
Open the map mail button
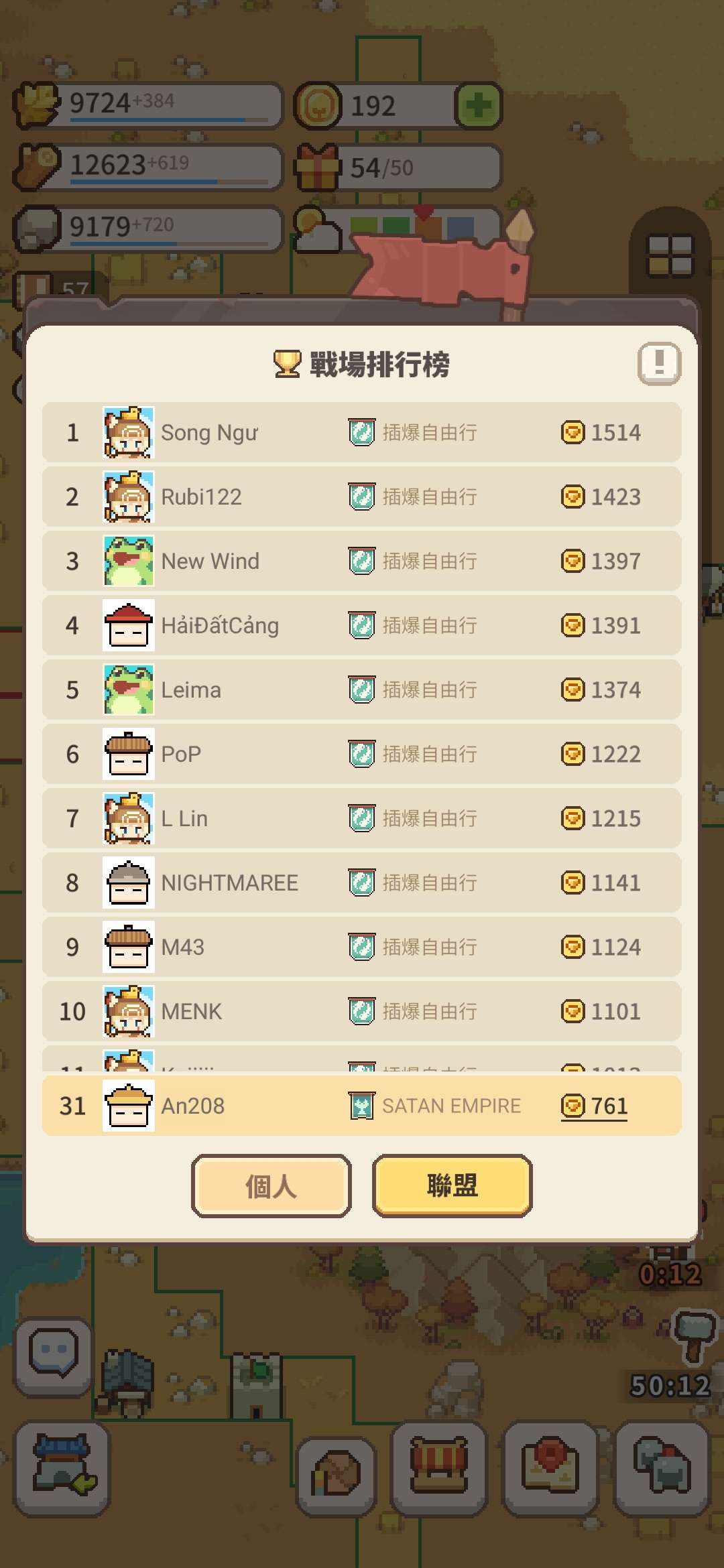pos(550,1467)
